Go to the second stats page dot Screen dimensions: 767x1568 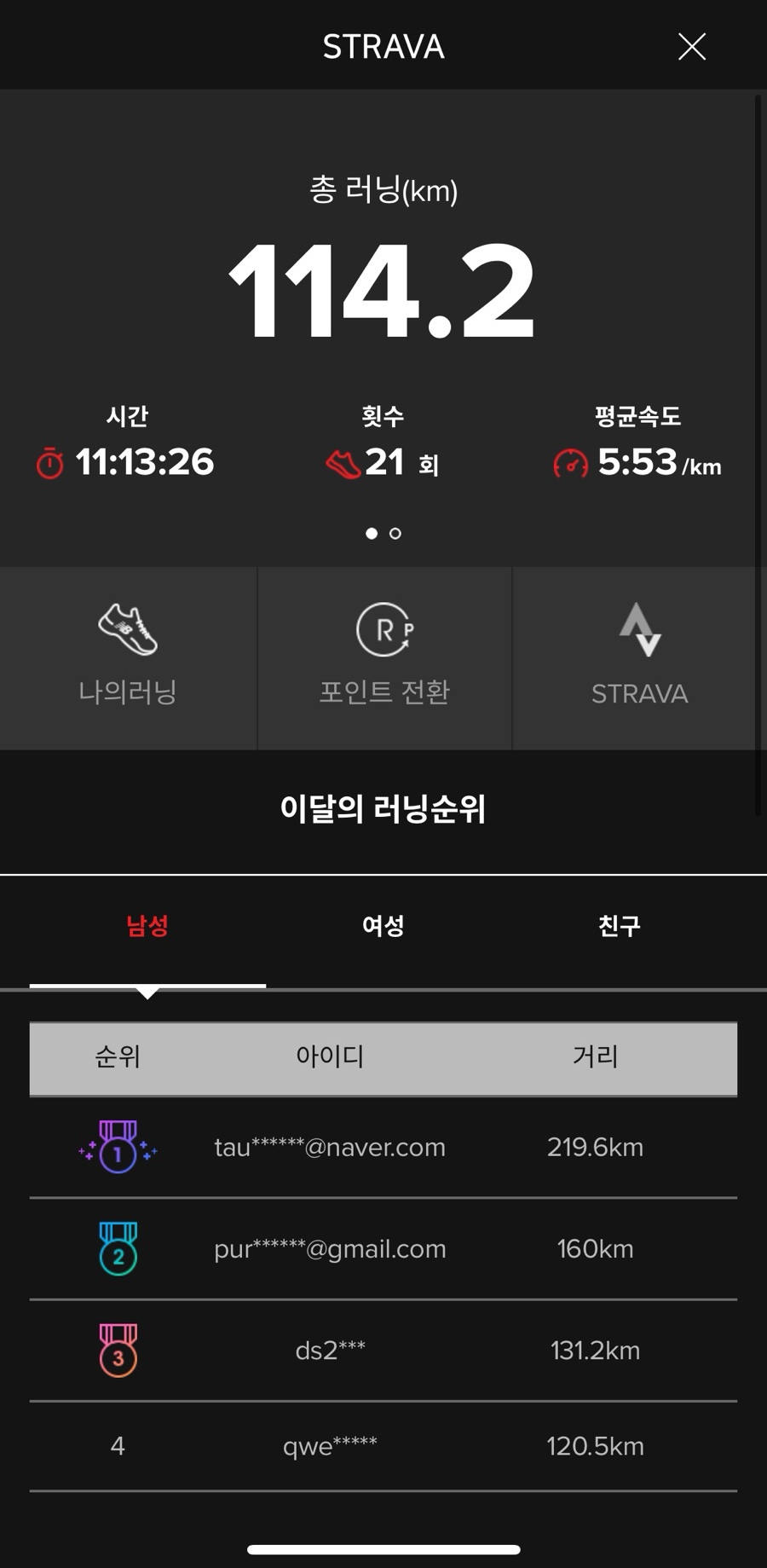[x=395, y=534]
